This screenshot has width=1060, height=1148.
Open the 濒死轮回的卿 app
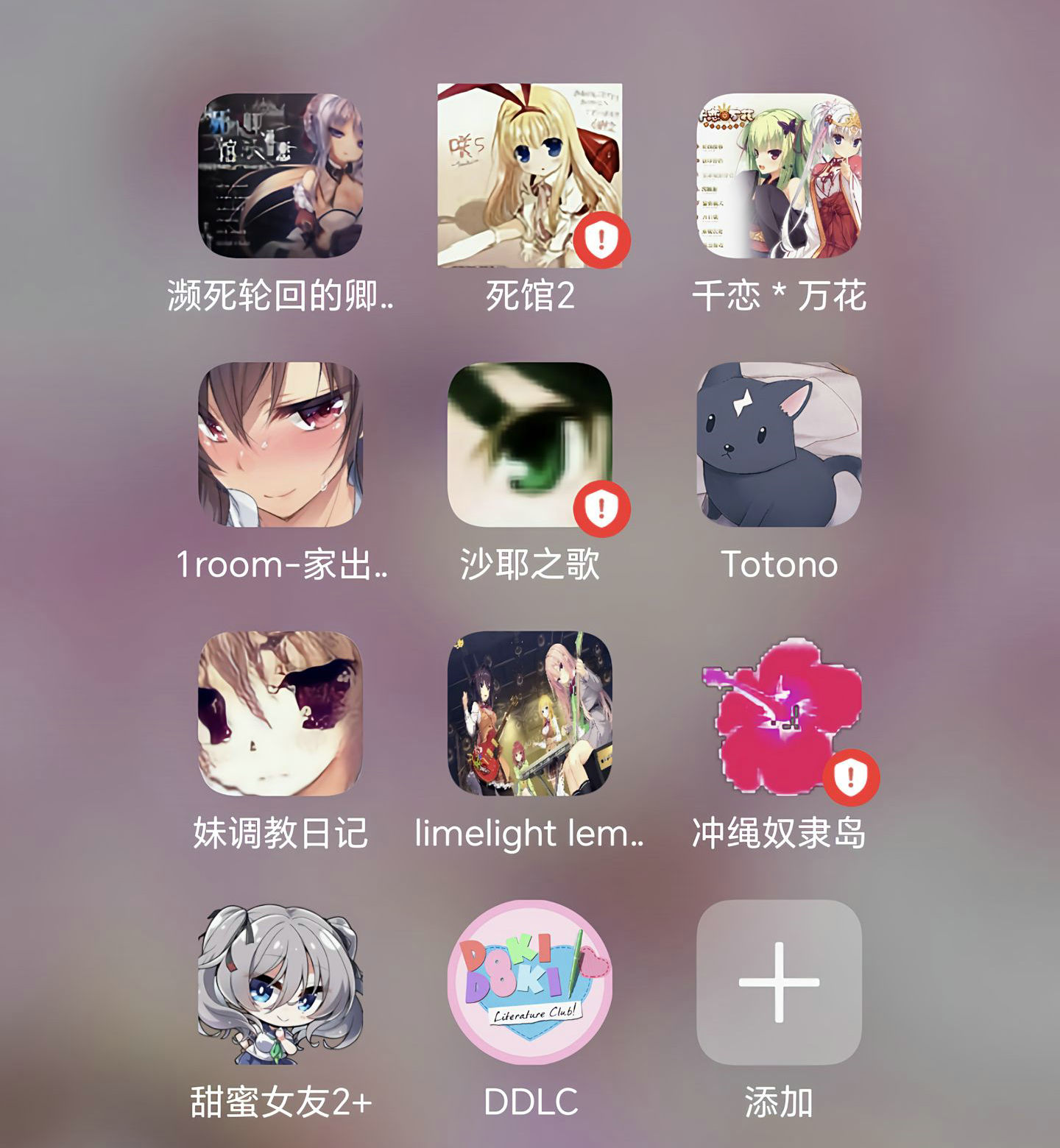coord(280,175)
